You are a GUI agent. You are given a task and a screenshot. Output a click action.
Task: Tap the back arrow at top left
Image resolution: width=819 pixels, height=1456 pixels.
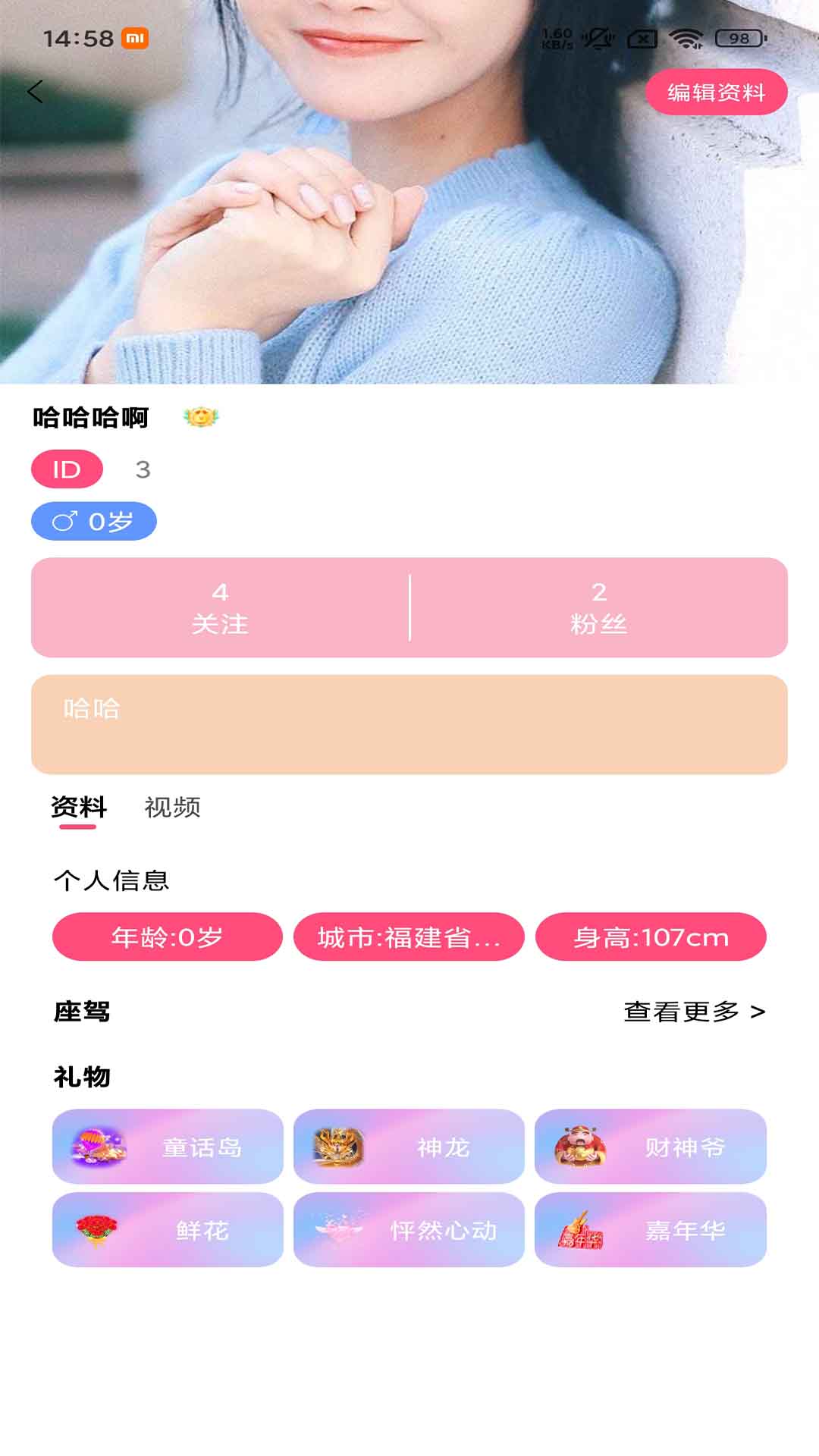[x=36, y=92]
